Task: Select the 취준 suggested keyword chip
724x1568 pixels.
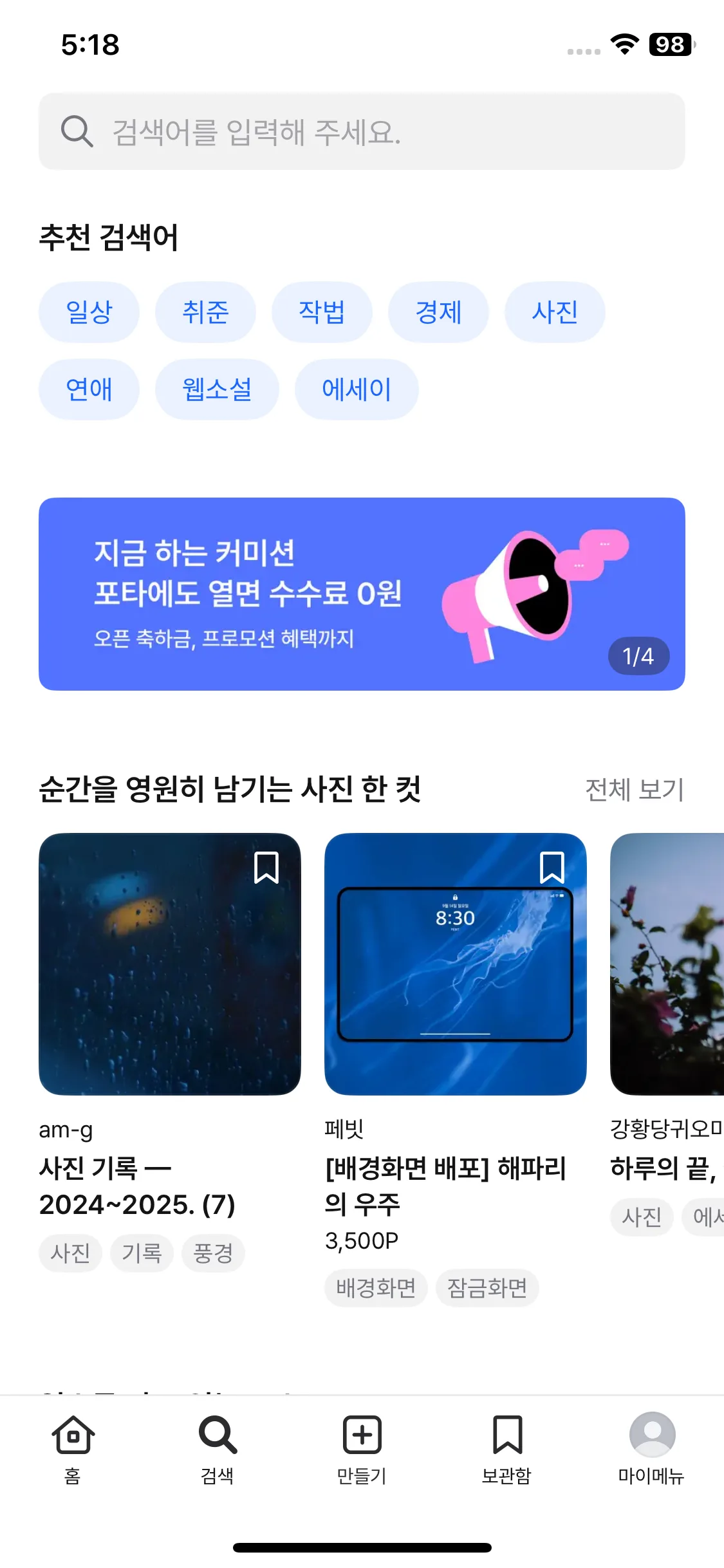Action: 205,312
